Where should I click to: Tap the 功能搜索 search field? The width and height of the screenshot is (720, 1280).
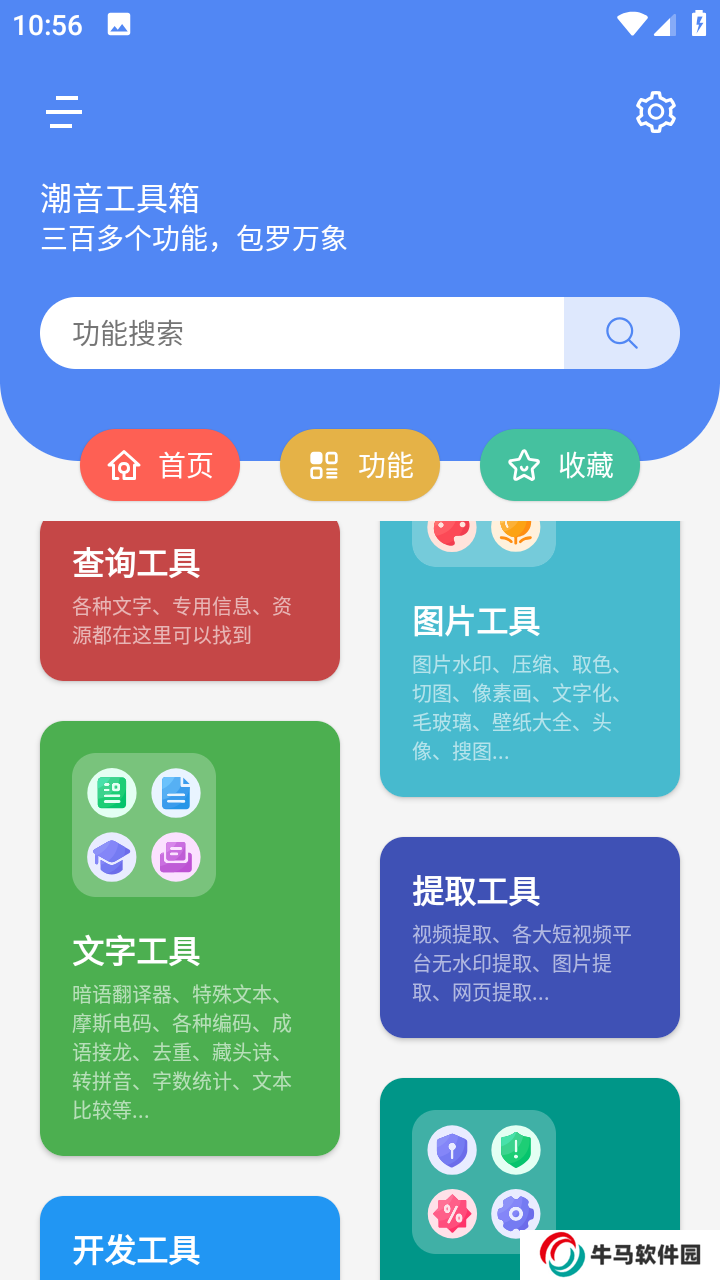[x=300, y=333]
